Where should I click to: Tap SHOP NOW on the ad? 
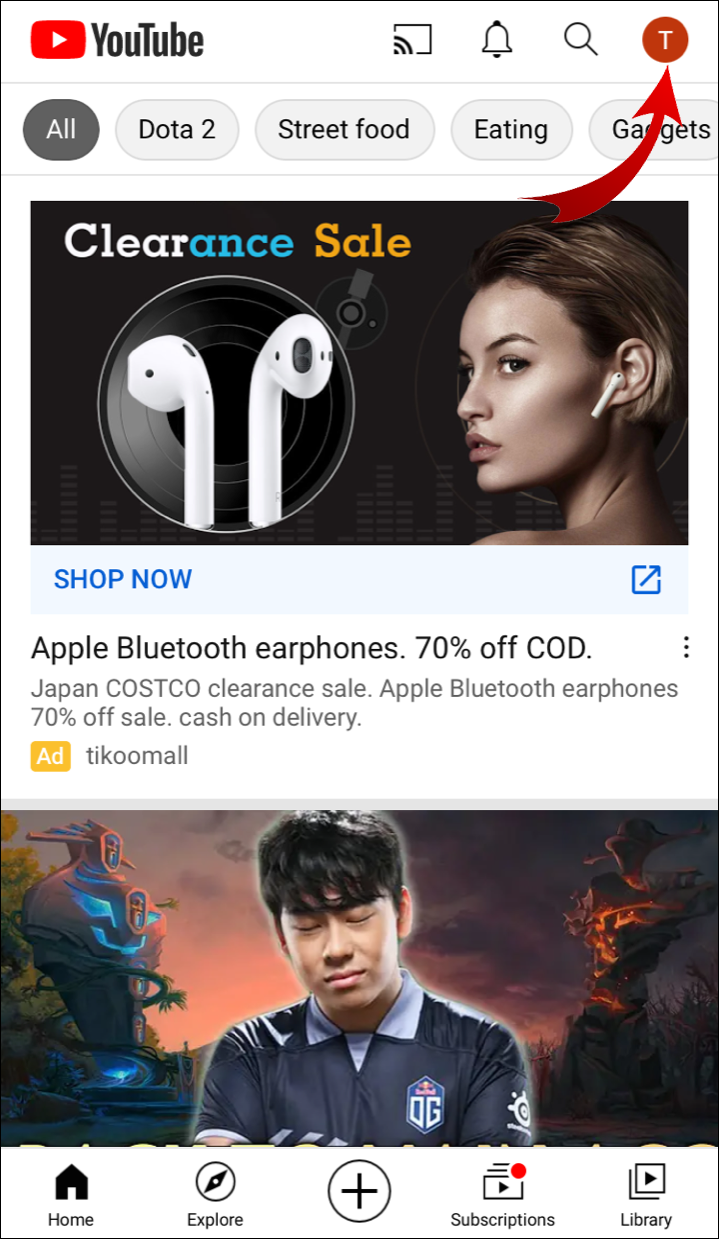click(123, 579)
